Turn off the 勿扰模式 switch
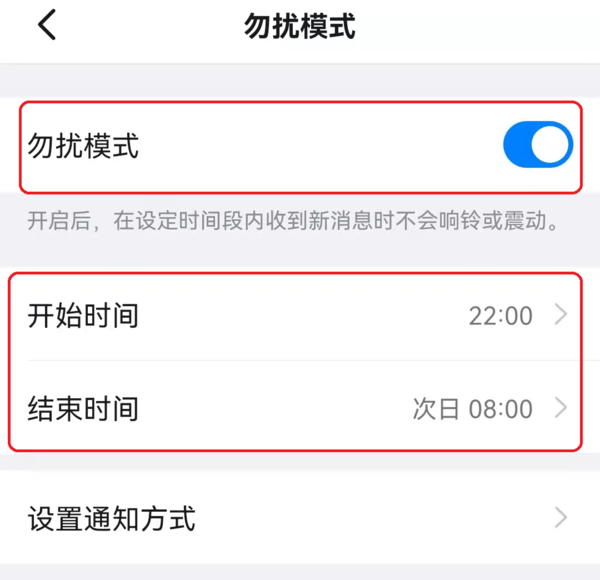Viewport: 600px width, 580px height. click(x=537, y=147)
